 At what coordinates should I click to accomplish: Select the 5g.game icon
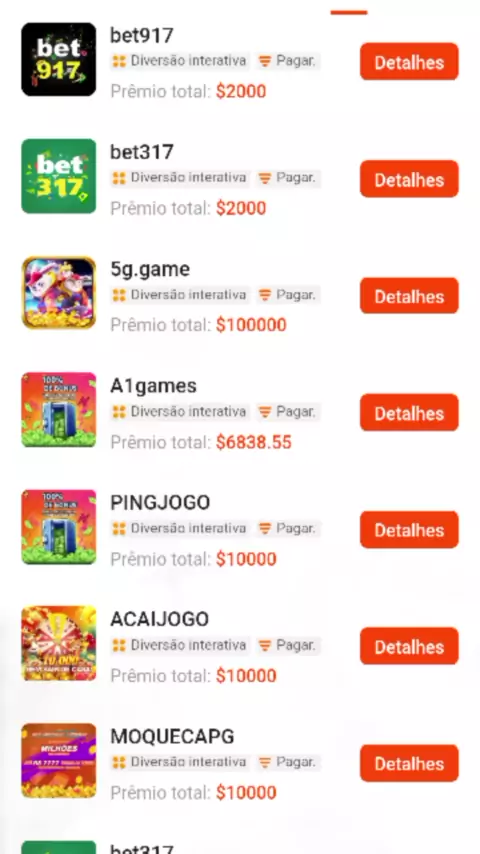(x=59, y=293)
